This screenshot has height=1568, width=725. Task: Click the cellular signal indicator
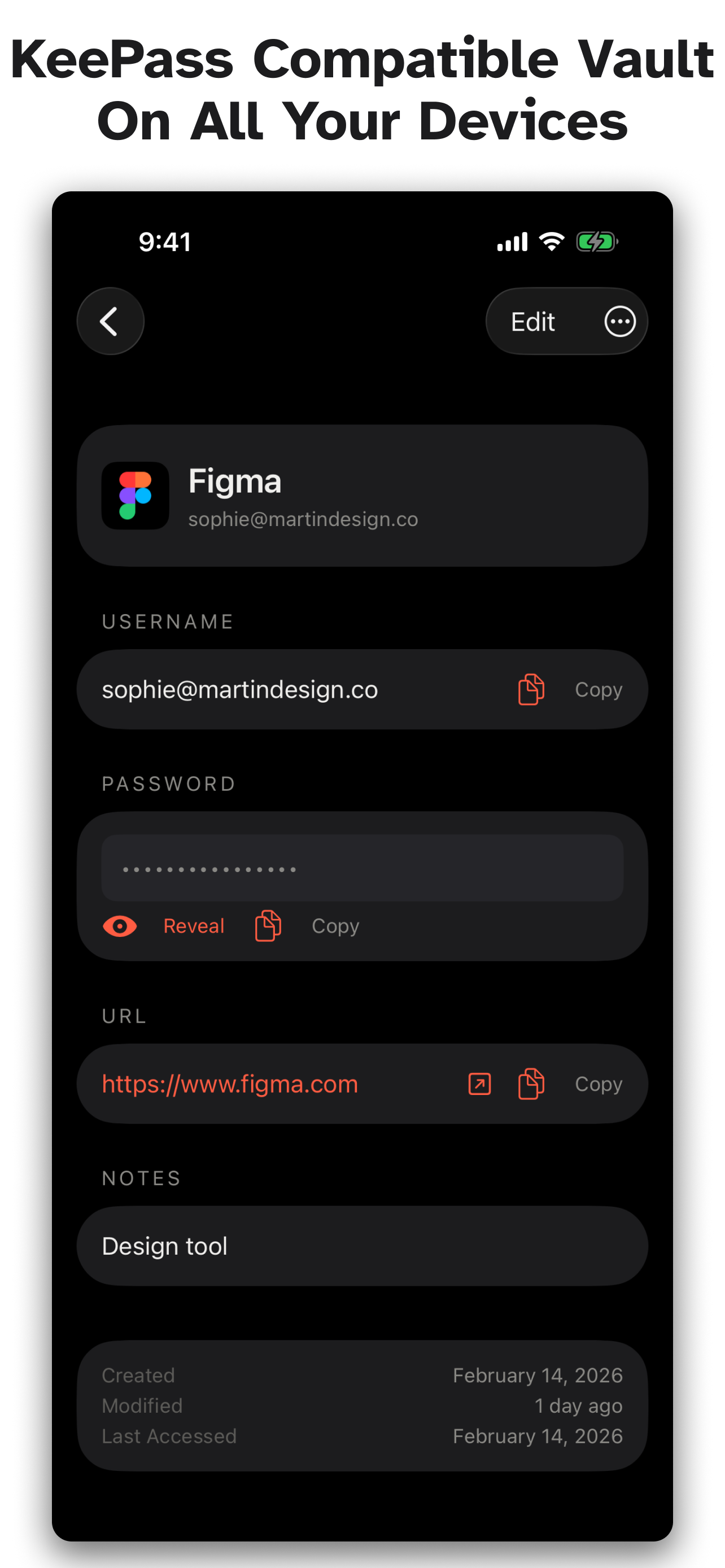click(512, 241)
